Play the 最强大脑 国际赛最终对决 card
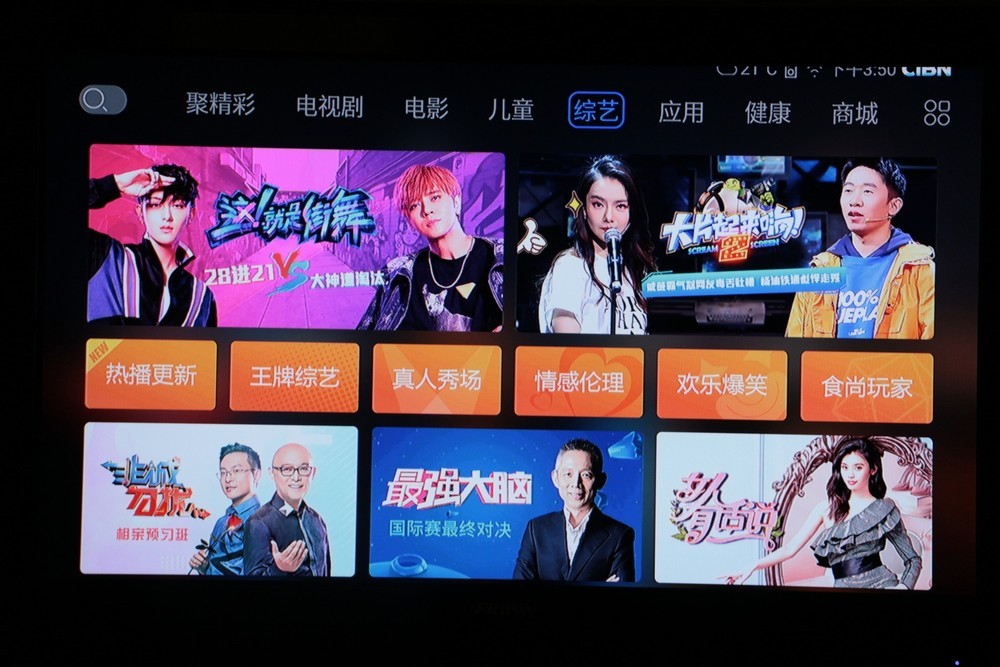Image resolution: width=1000 pixels, height=667 pixels. pos(506,505)
